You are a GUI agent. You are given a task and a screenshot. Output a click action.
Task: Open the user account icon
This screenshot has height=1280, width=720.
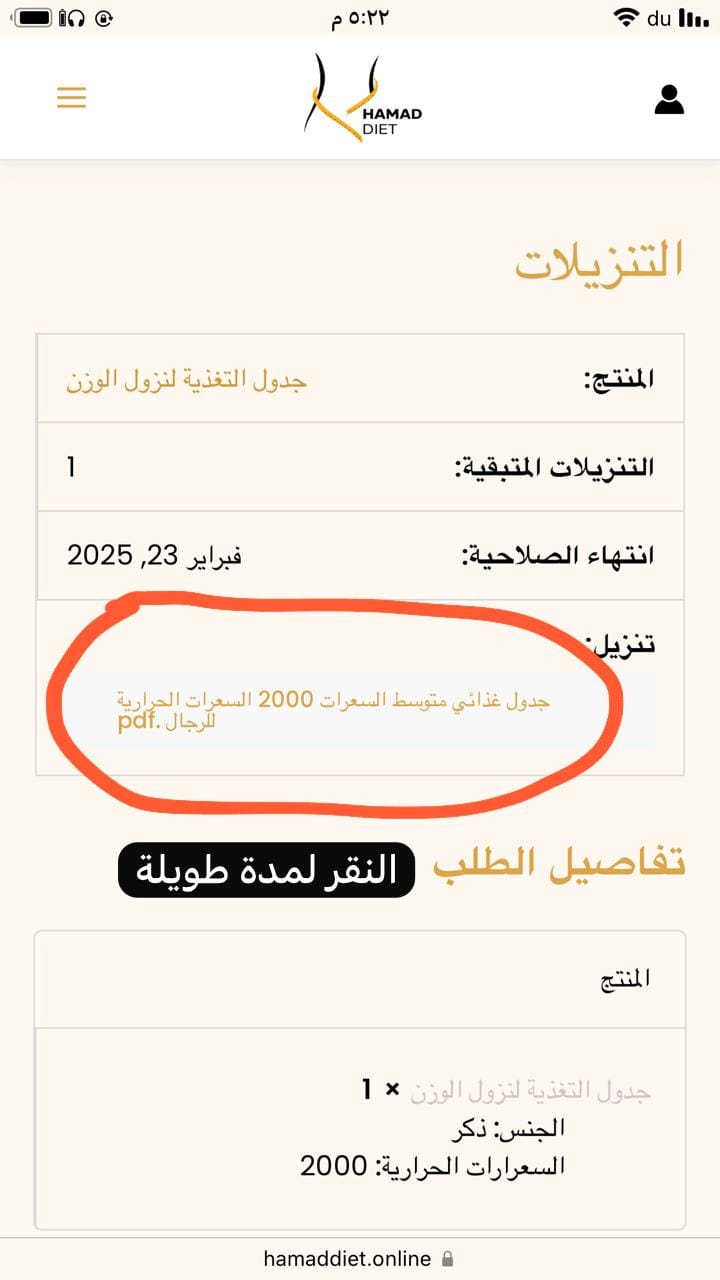[669, 99]
